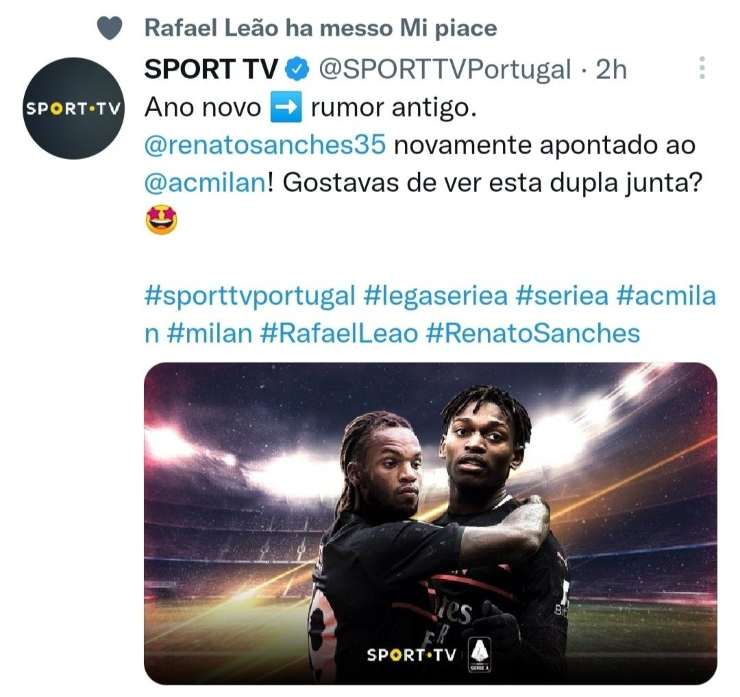Image resolution: width=740 pixels, height=697 pixels.
Task: Open the SPORT TV account name
Action: [211, 70]
